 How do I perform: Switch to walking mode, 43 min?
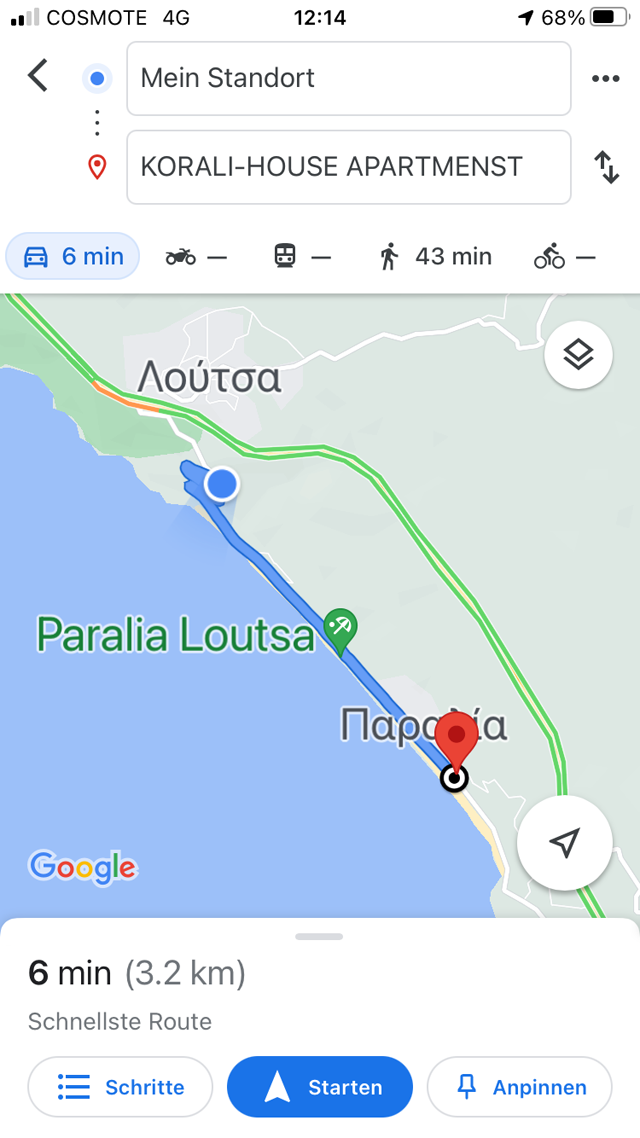tap(435, 256)
